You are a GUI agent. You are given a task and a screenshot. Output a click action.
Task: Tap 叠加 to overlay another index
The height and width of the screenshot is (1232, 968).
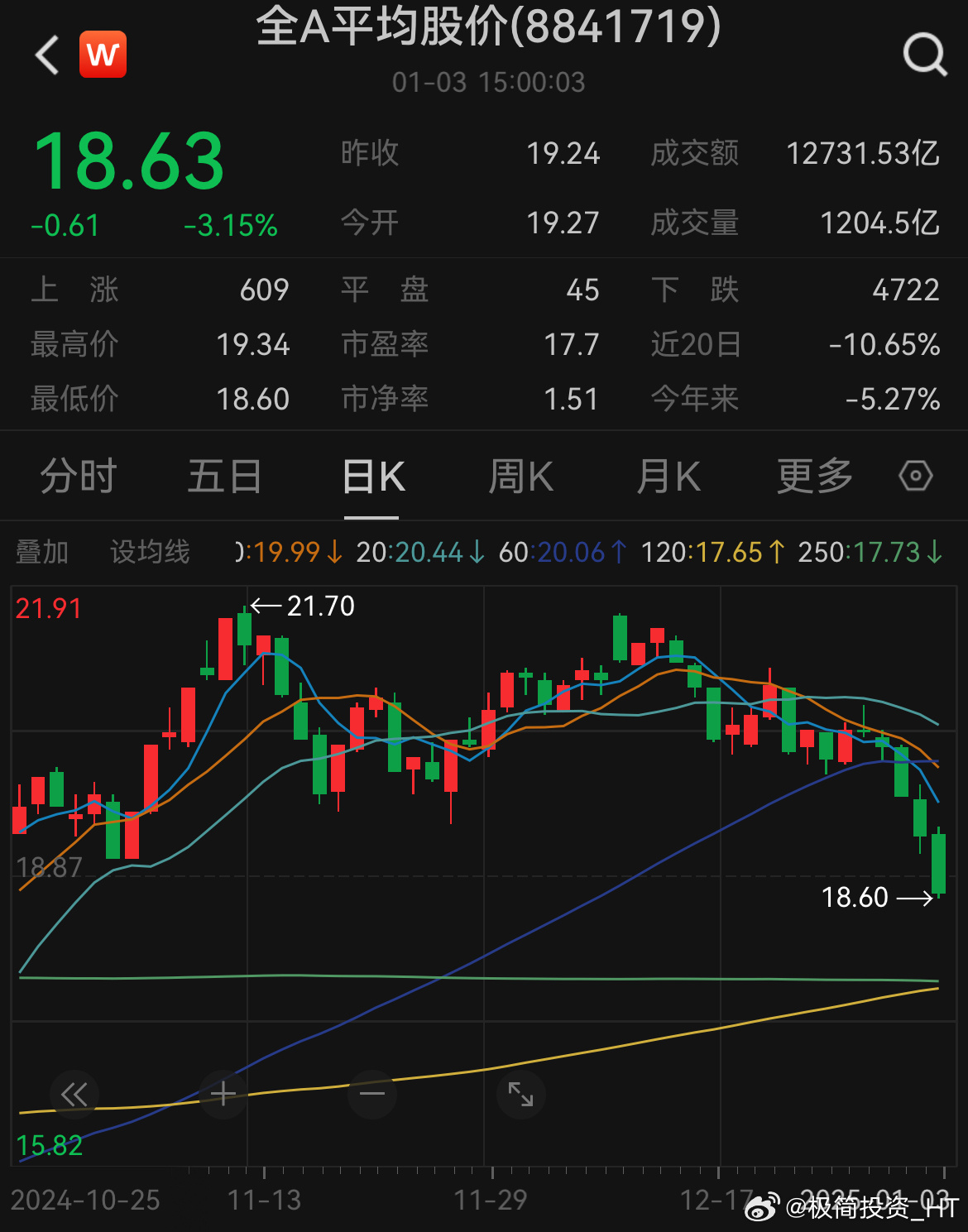click(42, 552)
